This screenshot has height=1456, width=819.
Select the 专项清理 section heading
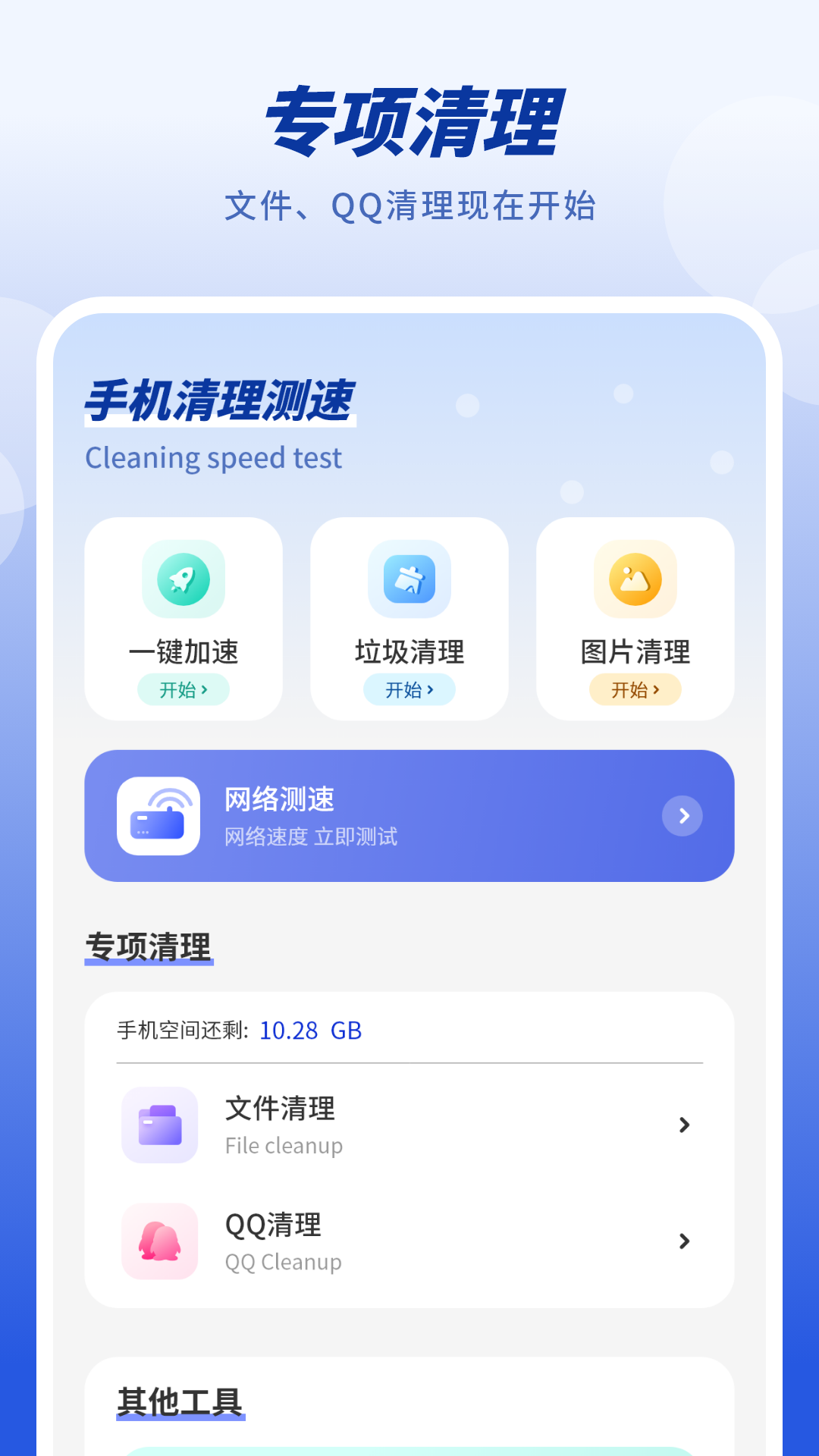149,946
